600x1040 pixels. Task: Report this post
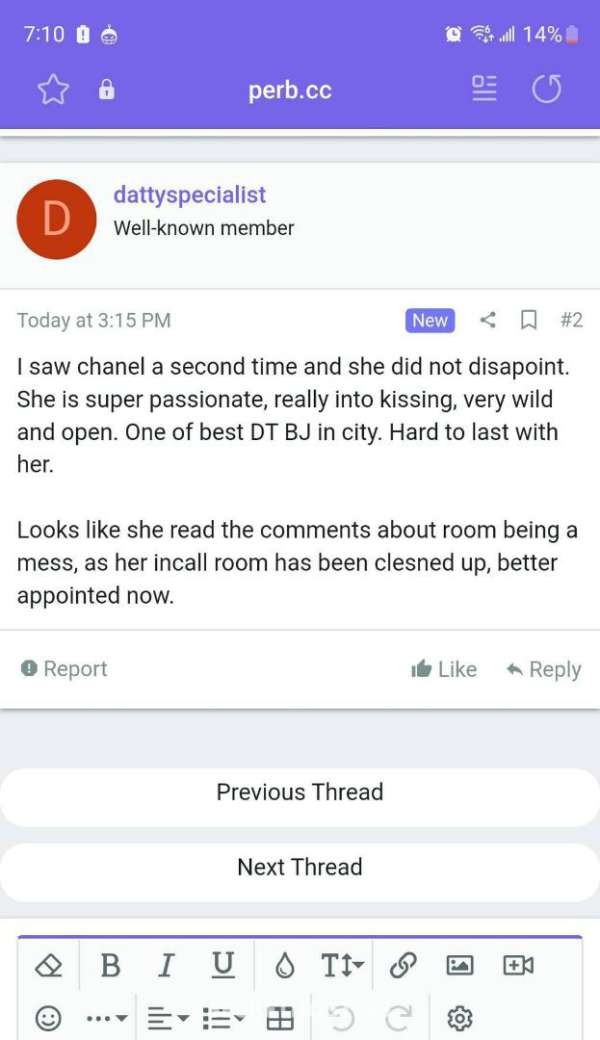click(x=64, y=669)
